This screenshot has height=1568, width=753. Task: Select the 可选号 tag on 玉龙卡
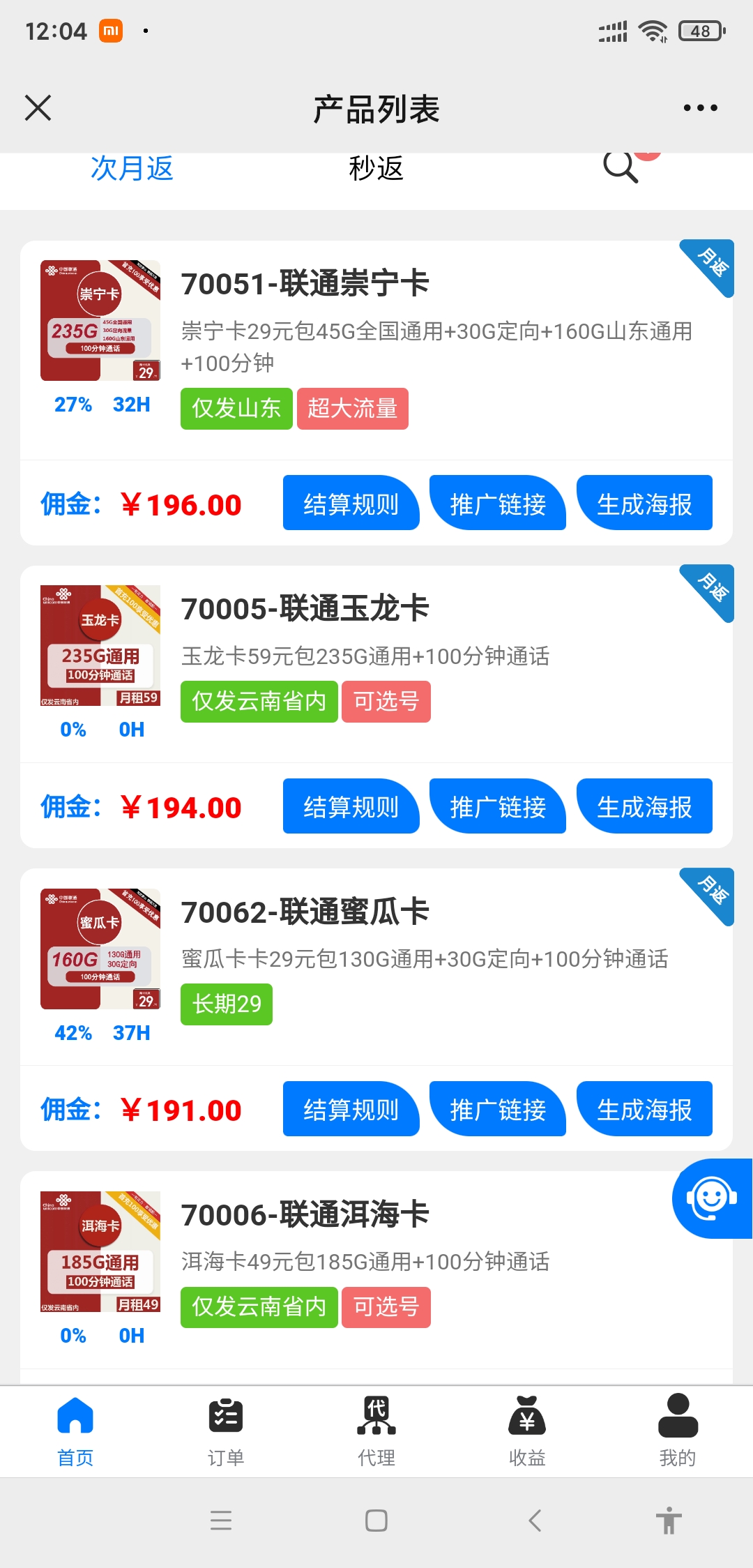[x=386, y=702]
